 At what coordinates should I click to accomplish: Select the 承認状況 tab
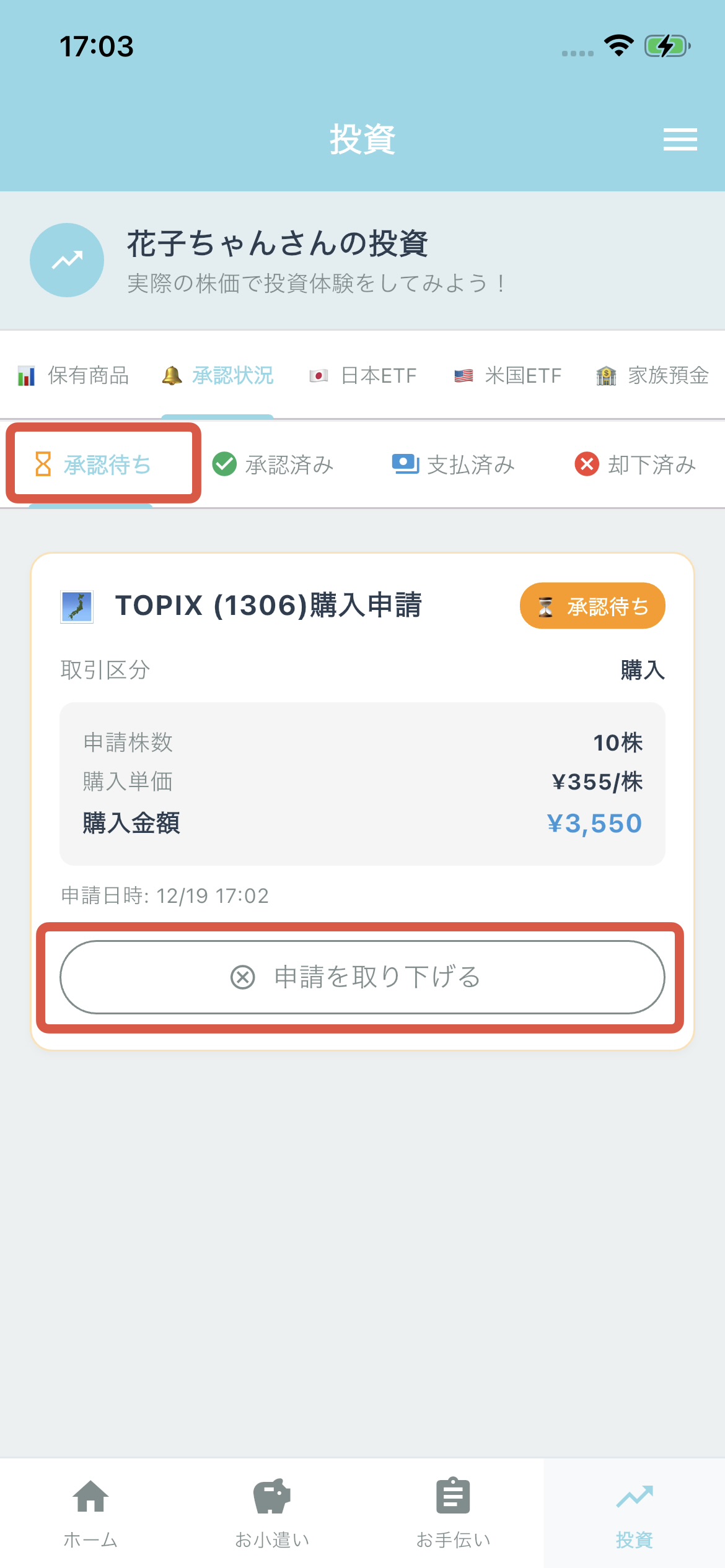217,375
